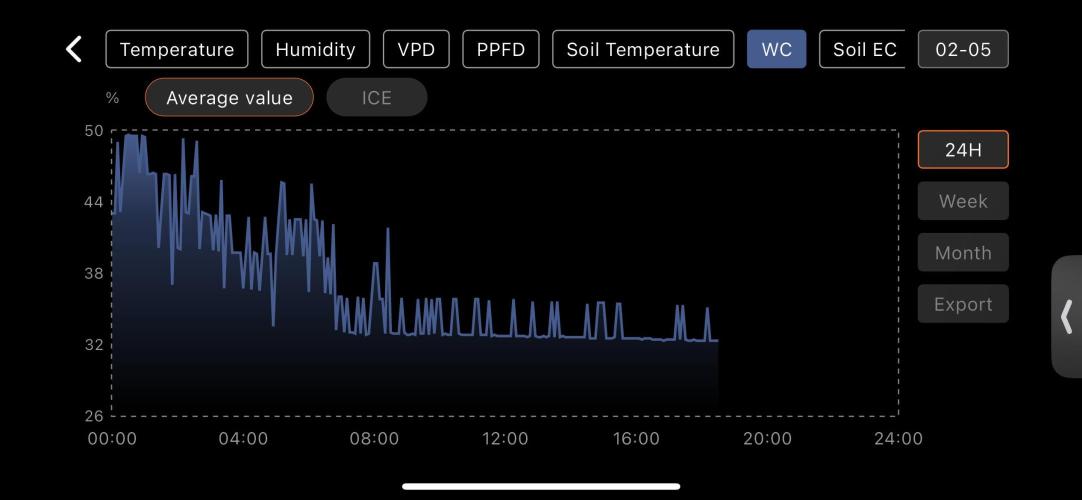Screen dimensions: 1082x500
Task: Export the chart data
Action: [x=962, y=304]
